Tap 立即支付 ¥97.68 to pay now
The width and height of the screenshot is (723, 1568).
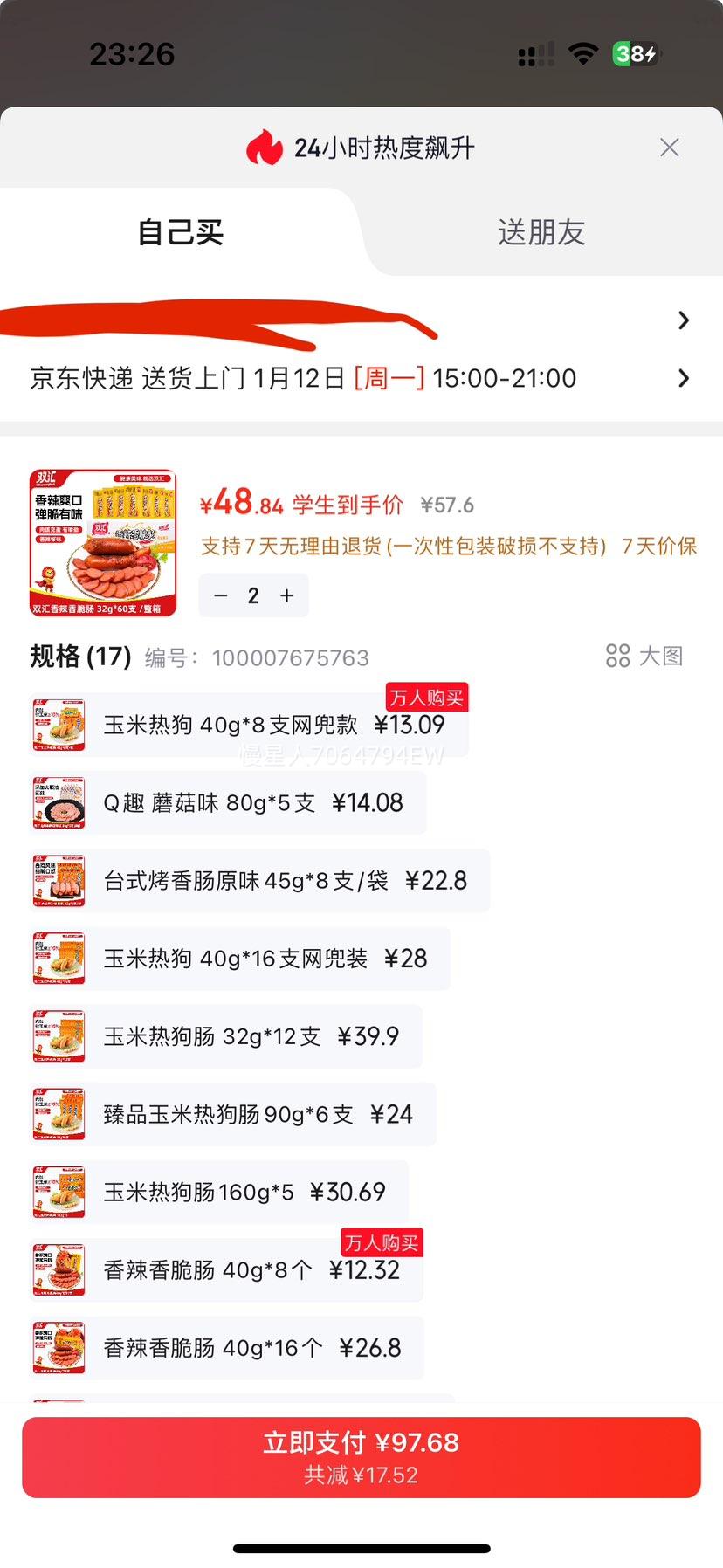pyautogui.click(x=361, y=1457)
